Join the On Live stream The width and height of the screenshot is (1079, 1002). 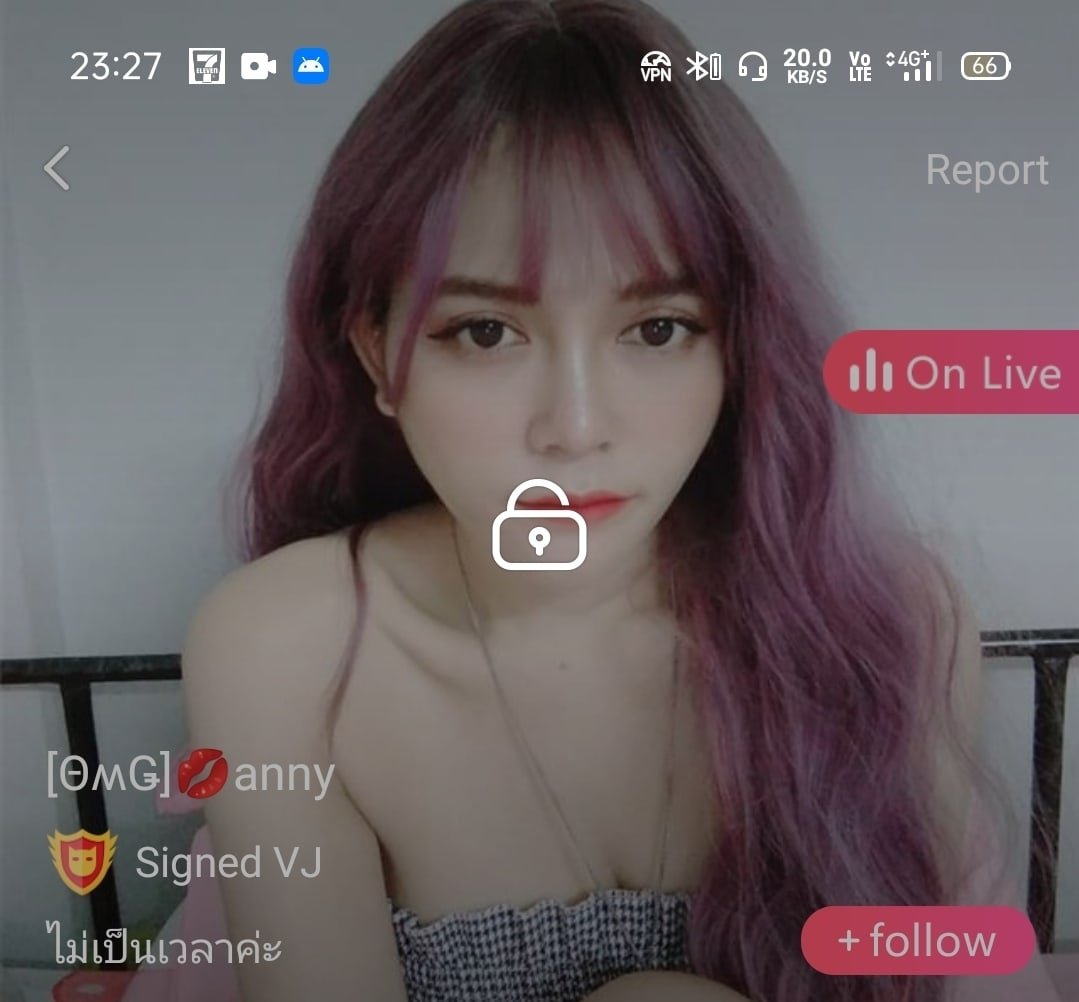(x=953, y=373)
